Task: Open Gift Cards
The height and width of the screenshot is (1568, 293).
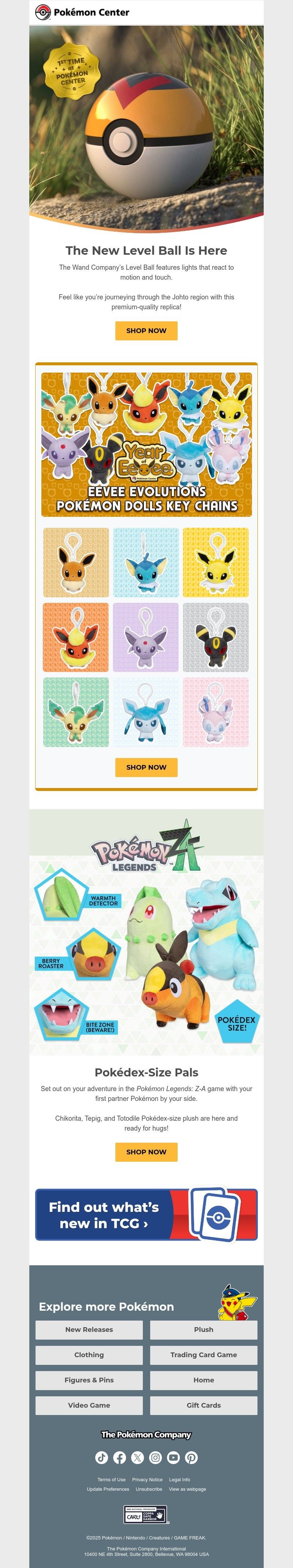Action: click(x=204, y=1405)
